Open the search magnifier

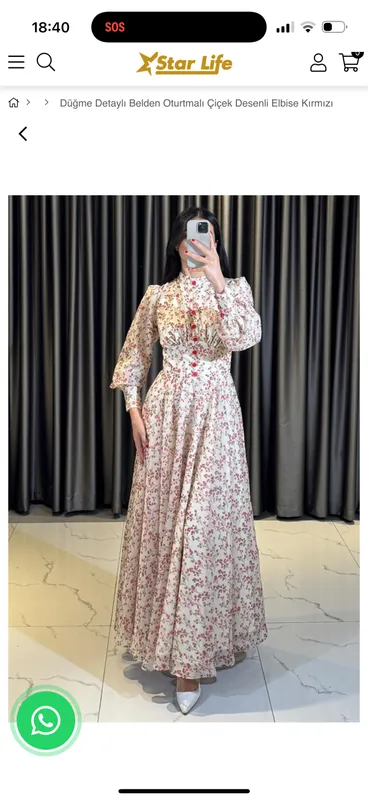[45, 62]
